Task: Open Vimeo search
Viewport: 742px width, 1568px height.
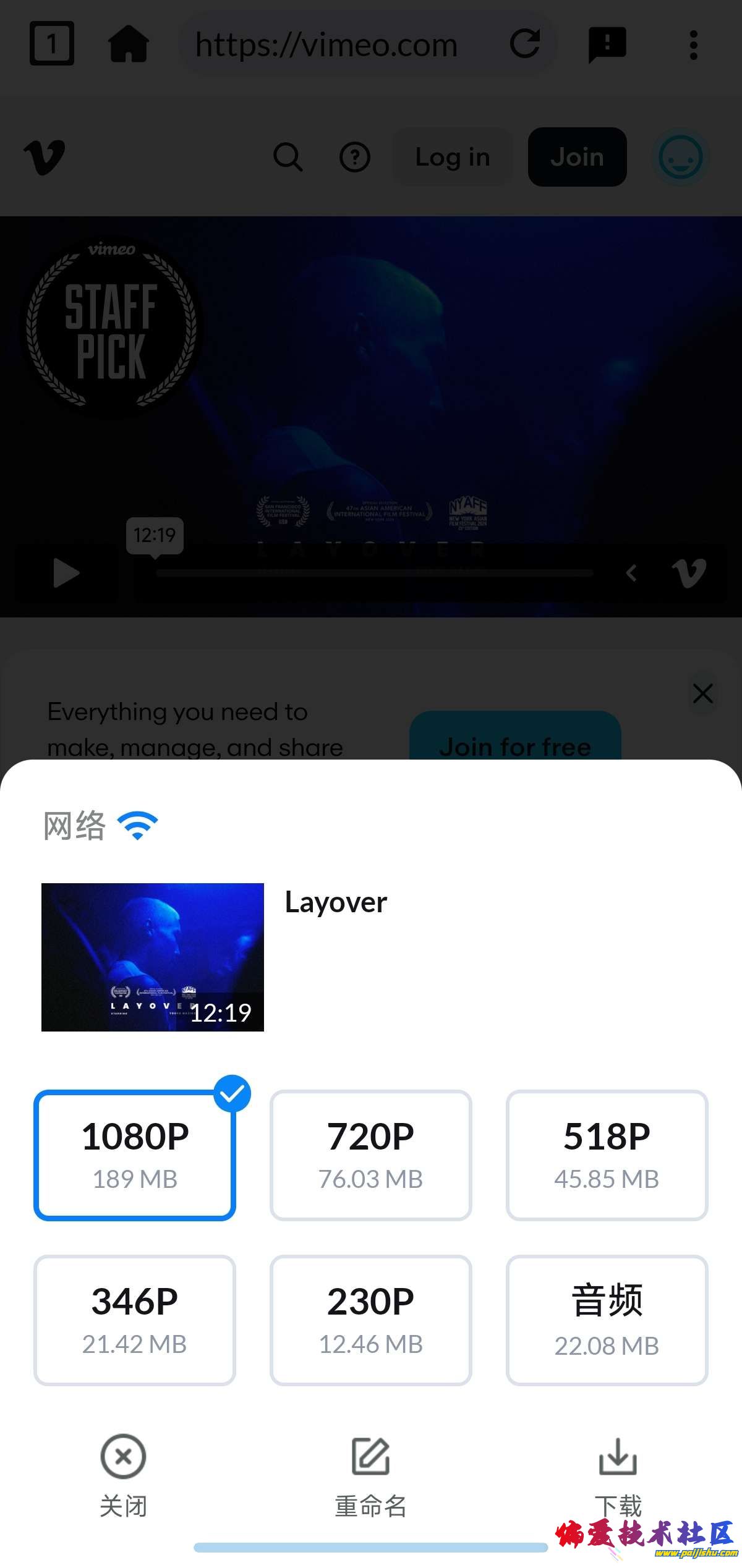Action: (x=288, y=157)
